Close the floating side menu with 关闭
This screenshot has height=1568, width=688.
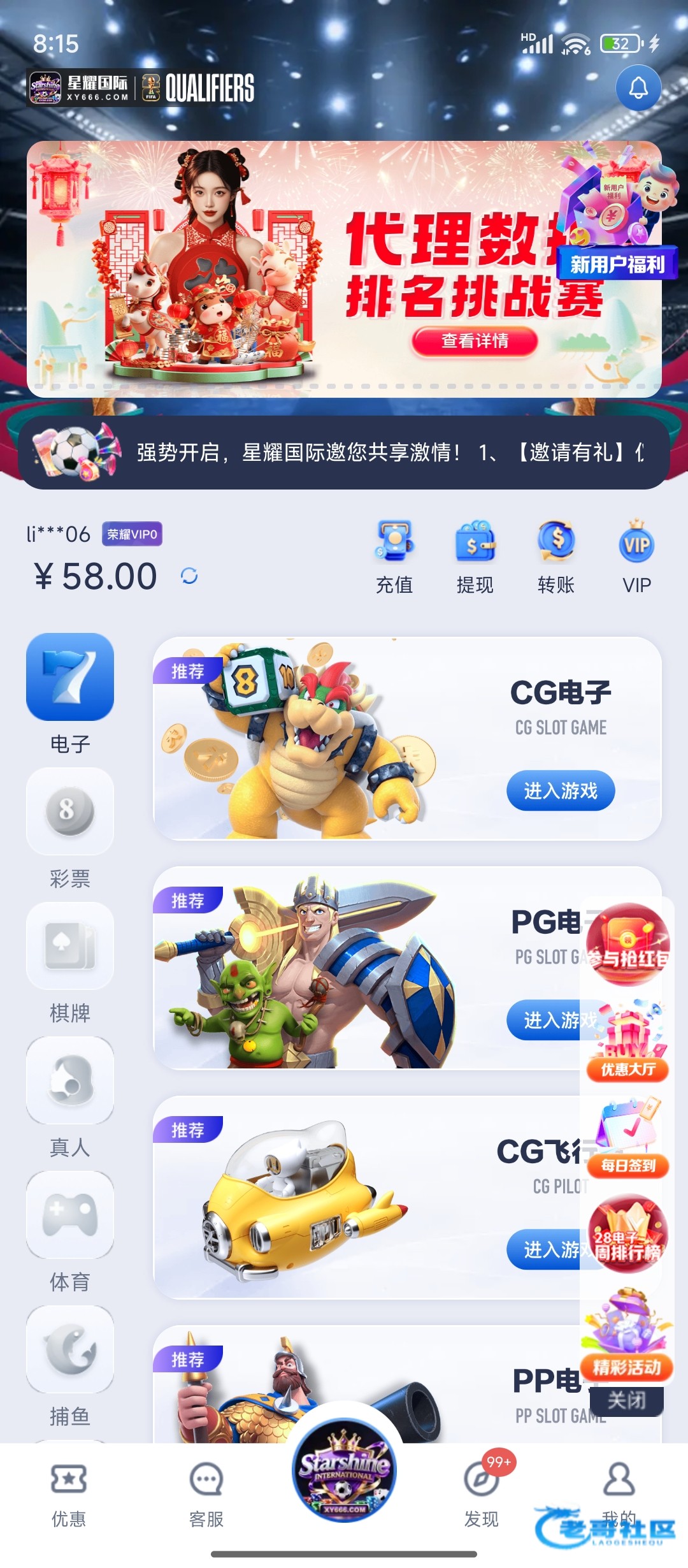coord(627,1400)
